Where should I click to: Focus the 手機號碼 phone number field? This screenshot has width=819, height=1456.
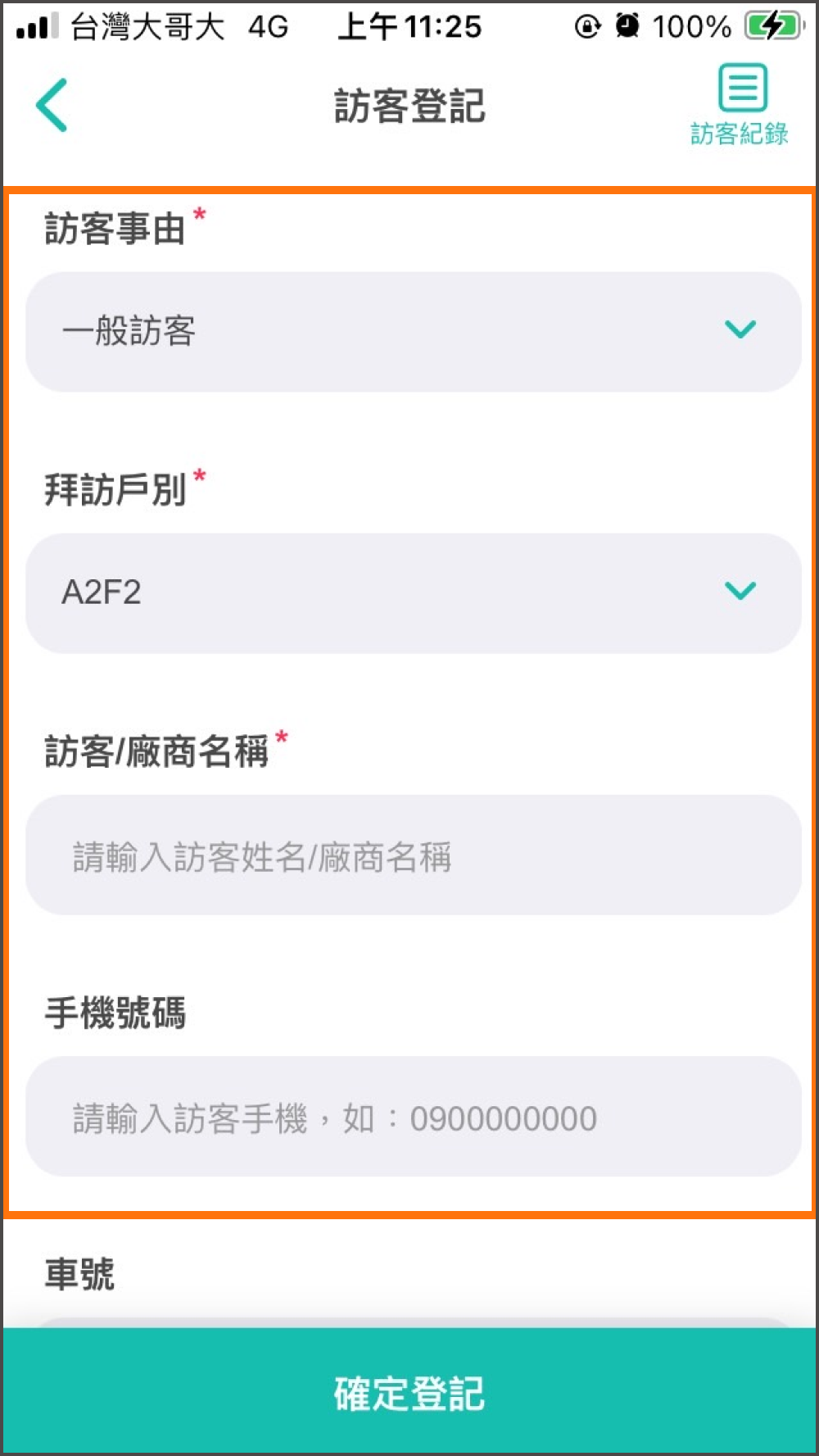pos(414,1116)
